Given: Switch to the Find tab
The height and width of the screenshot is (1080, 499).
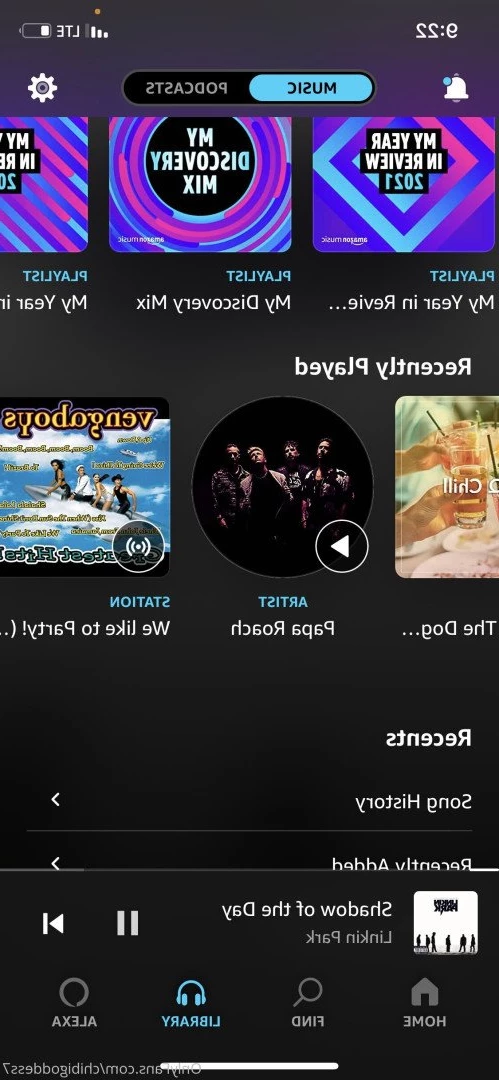Looking at the screenshot, I should point(307,1004).
